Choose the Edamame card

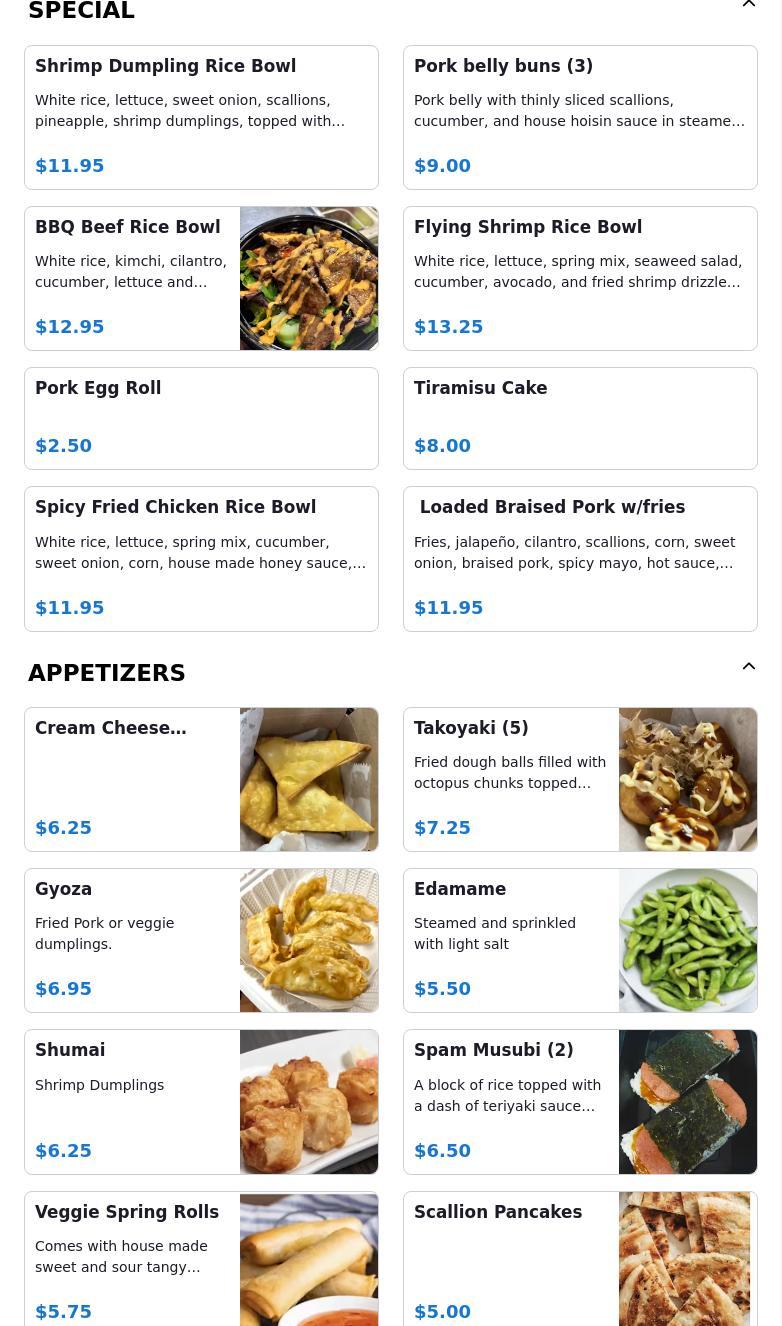[580, 940]
